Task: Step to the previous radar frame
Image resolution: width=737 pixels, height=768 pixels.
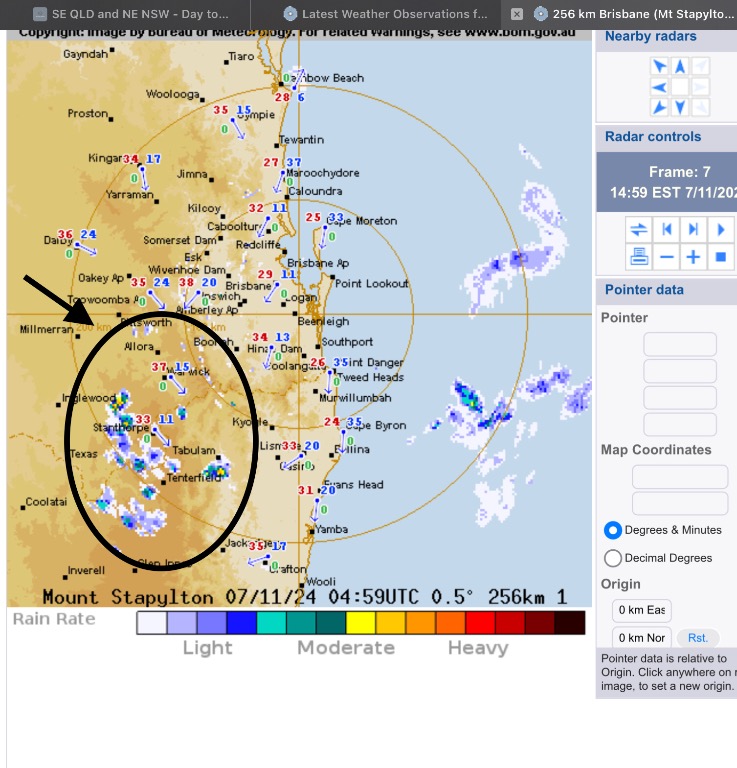Action: (x=667, y=229)
